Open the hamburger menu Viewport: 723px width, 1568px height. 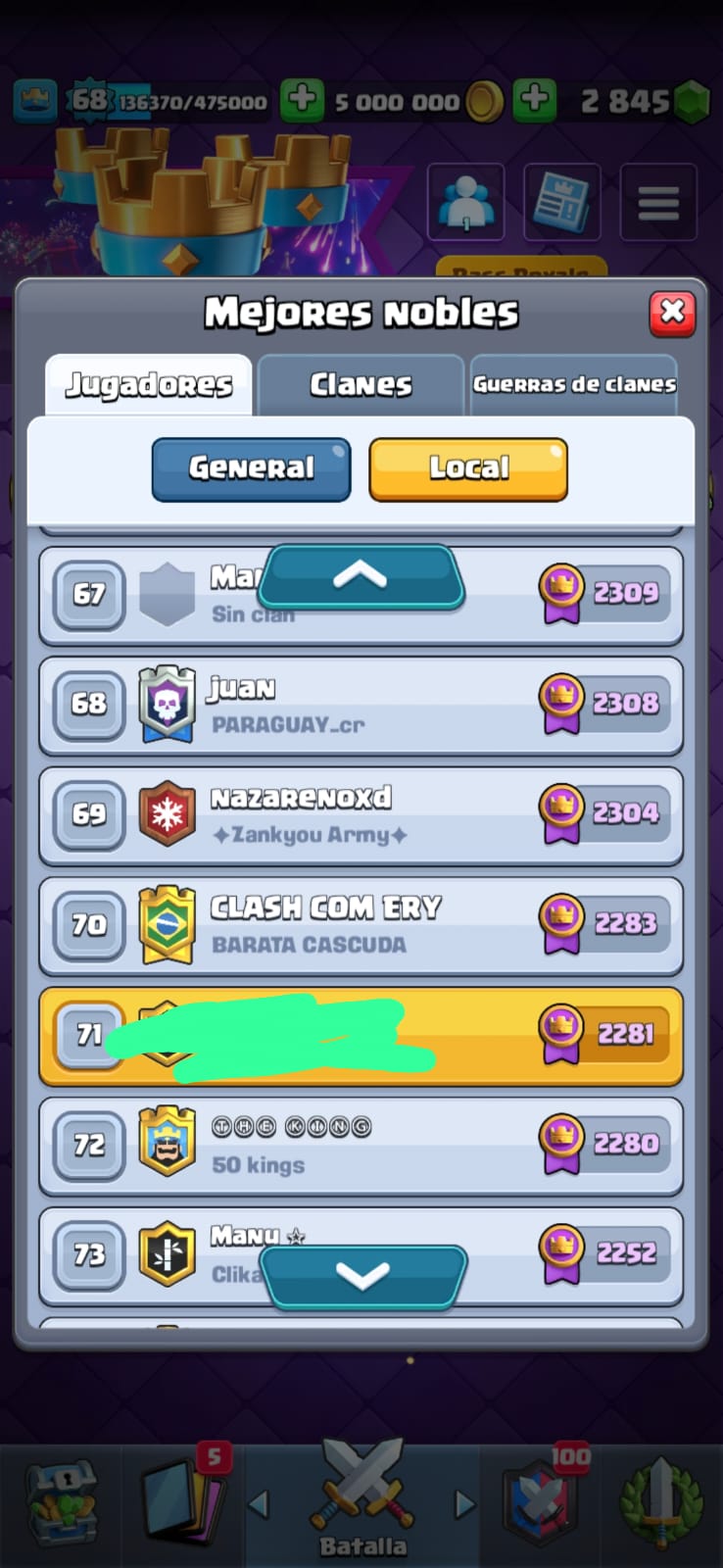(658, 202)
